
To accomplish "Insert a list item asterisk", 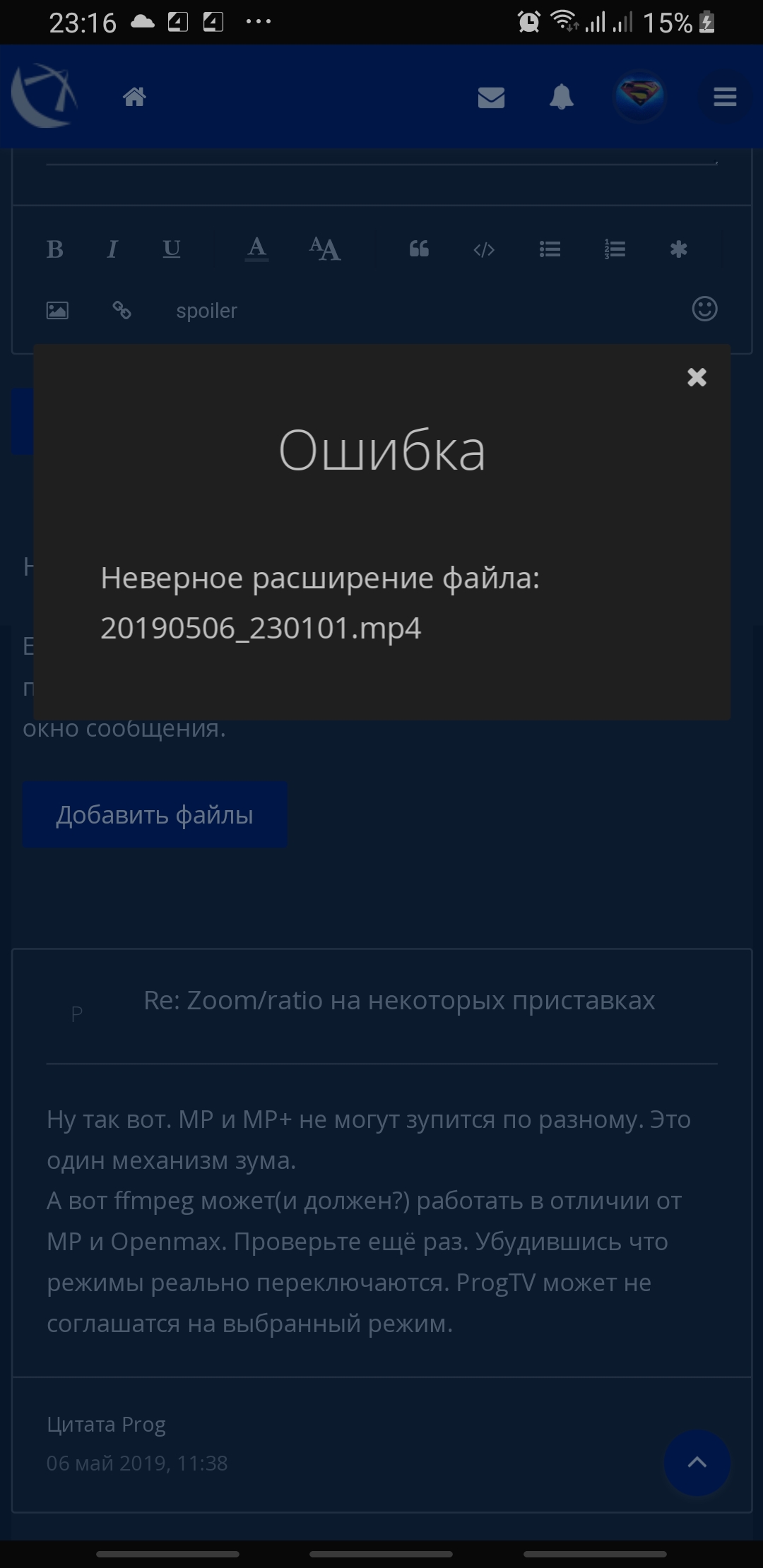I will point(678,249).
